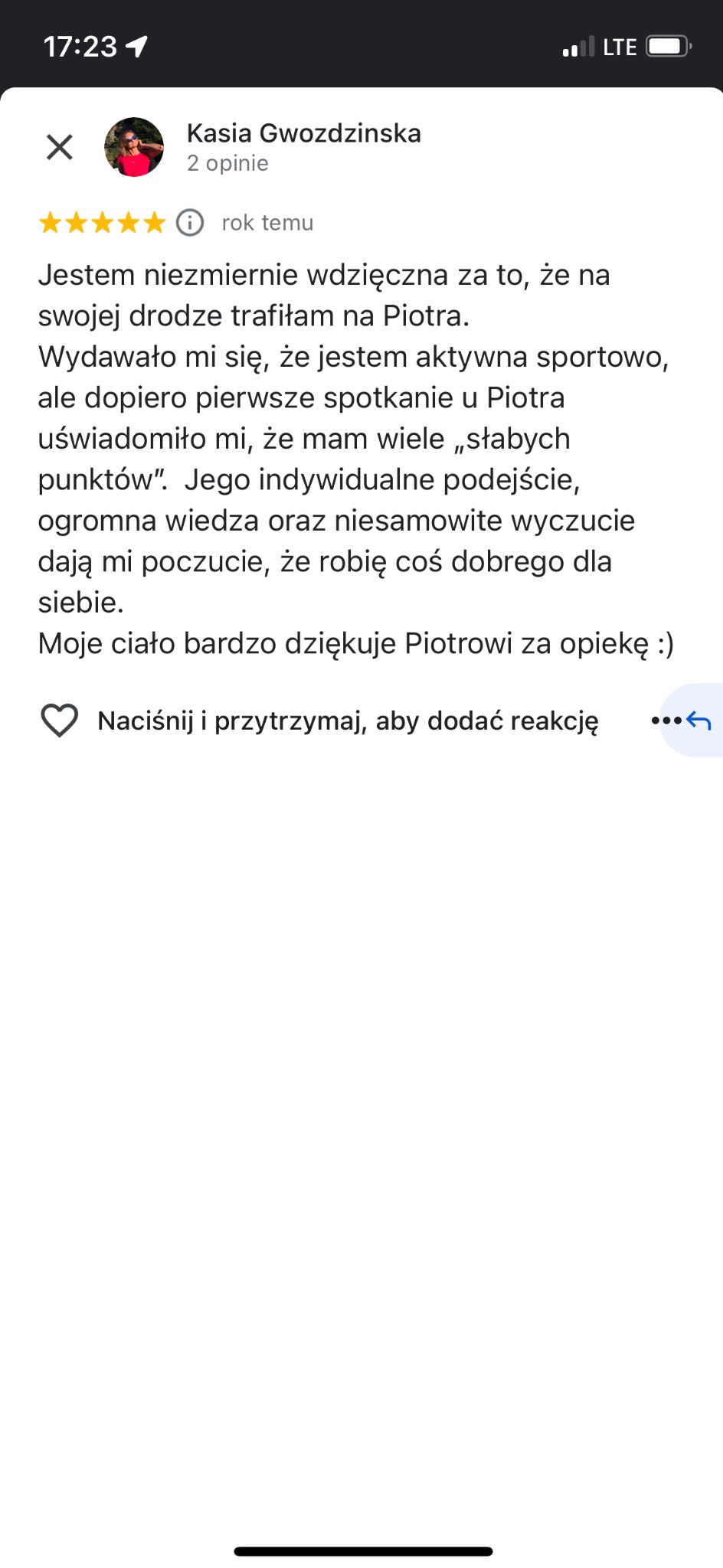Open the three-dot overflow menu
This screenshot has width=723, height=1568.
tap(666, 720)
